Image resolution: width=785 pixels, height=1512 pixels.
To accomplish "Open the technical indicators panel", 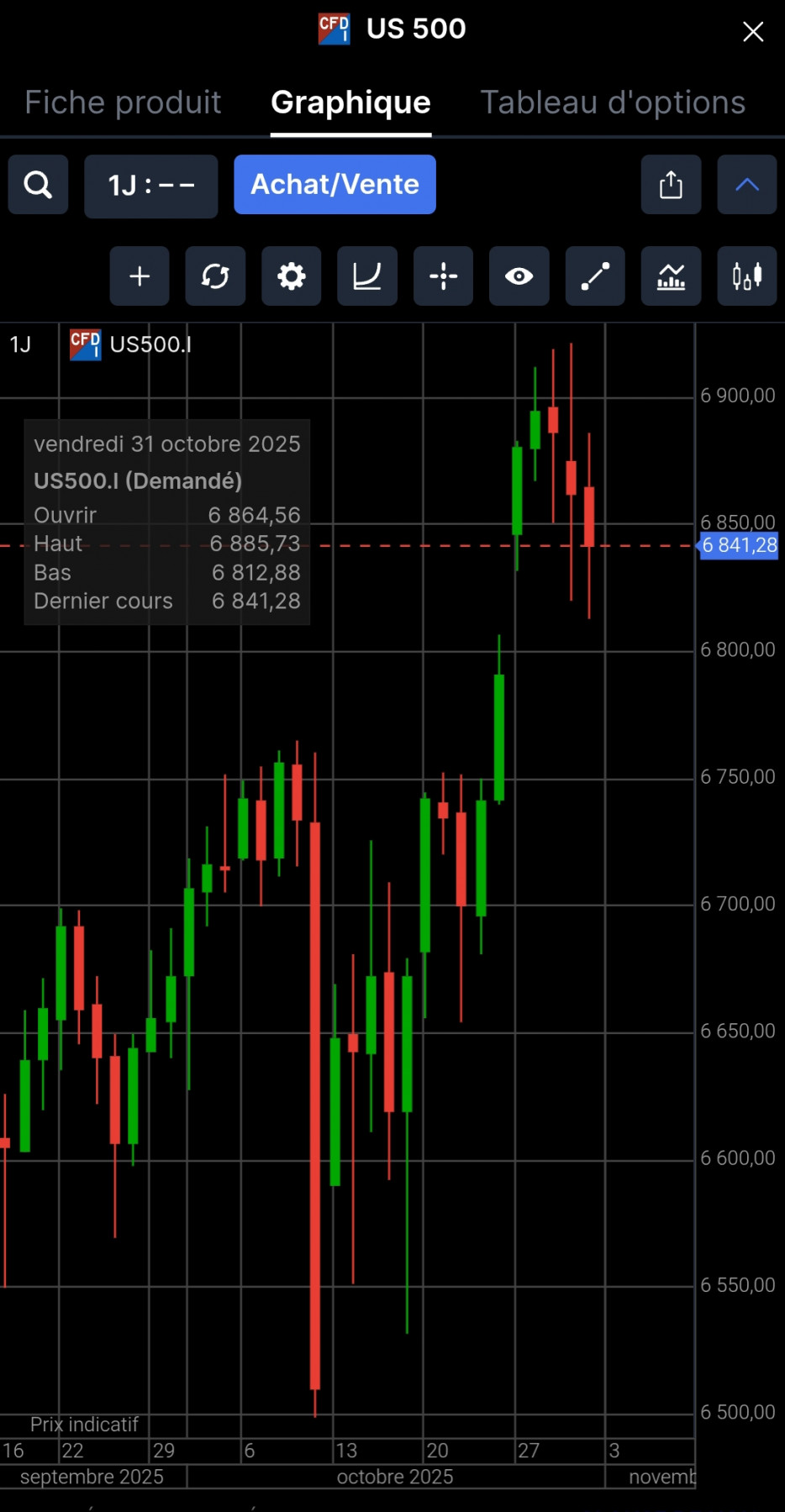I will [671, 276].
